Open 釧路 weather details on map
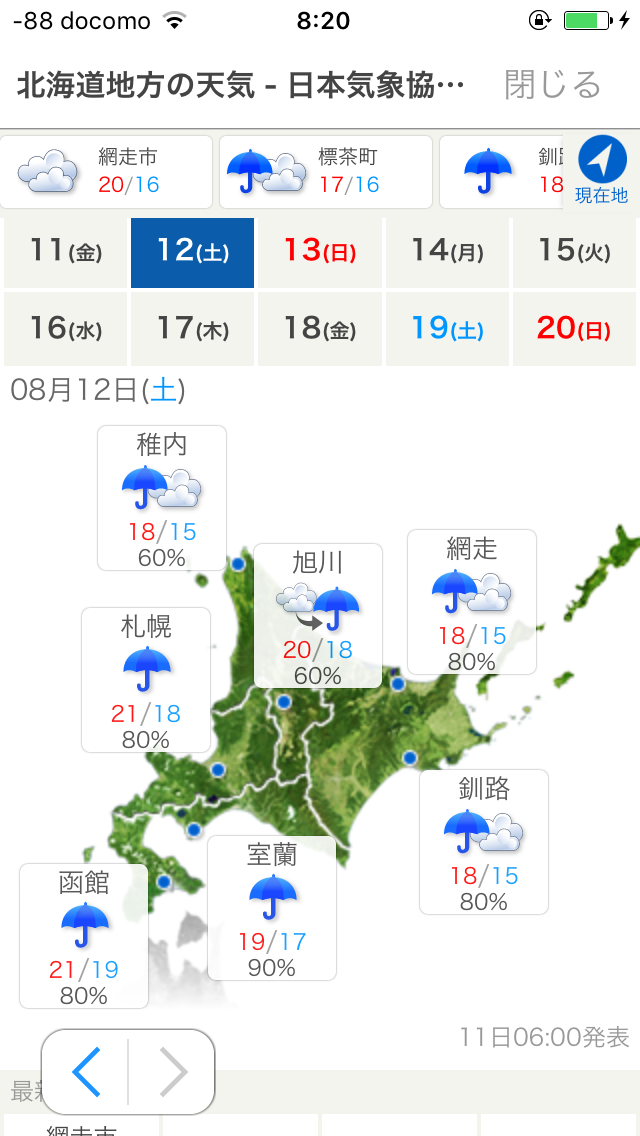 484,842
